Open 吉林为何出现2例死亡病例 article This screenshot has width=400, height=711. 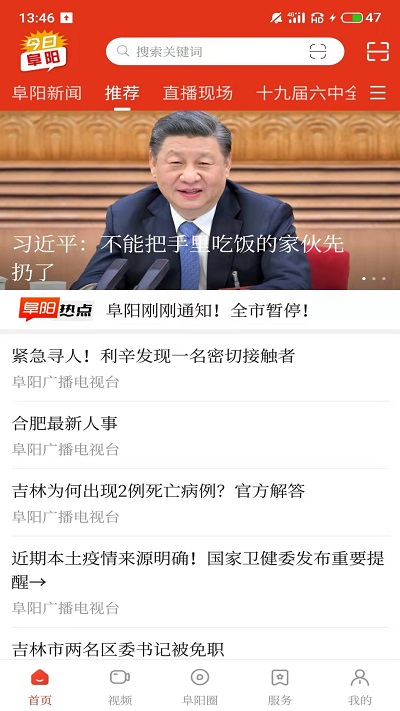[158, 491]
